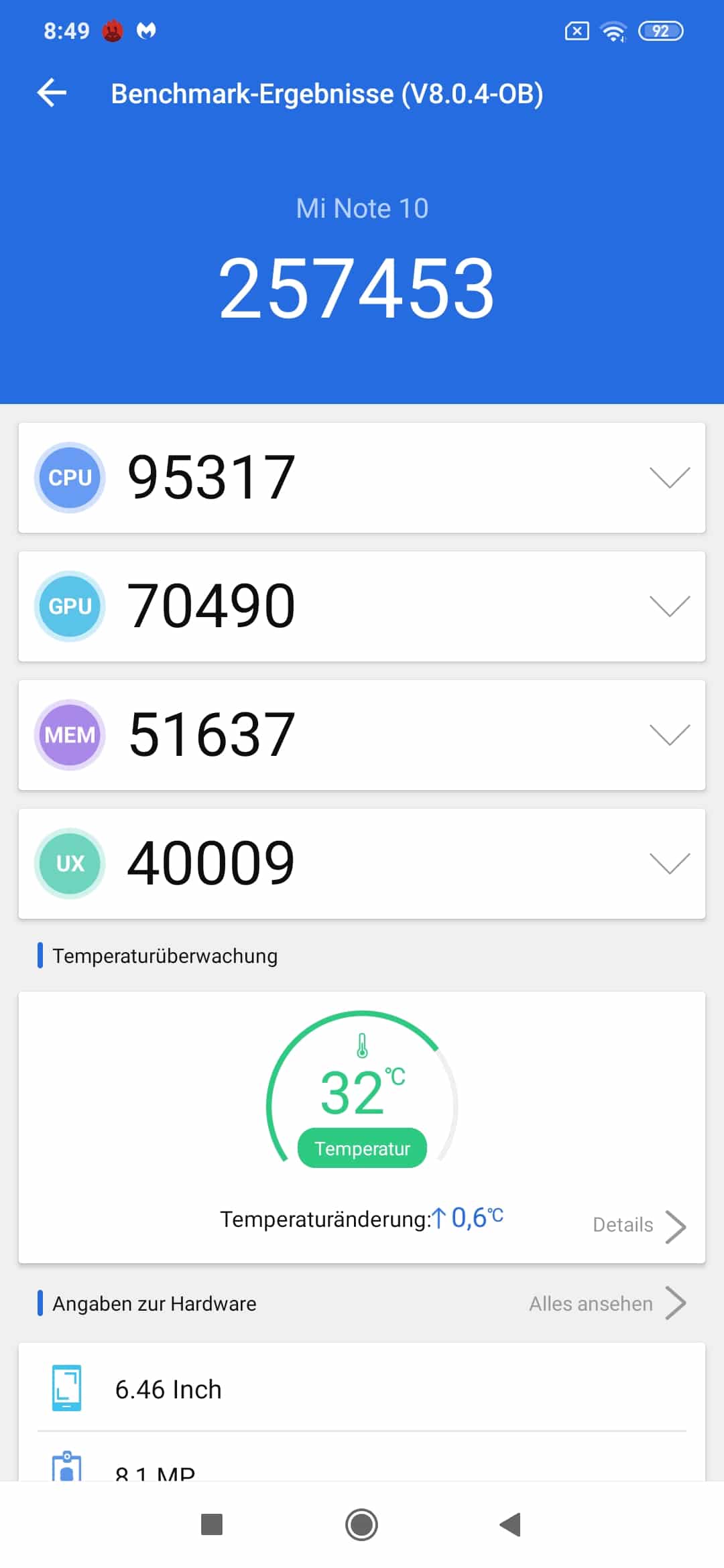The height and width of the screenshot is (1568, 724).
Task: Tap the system home button
Action: (x=362, y=1524)
